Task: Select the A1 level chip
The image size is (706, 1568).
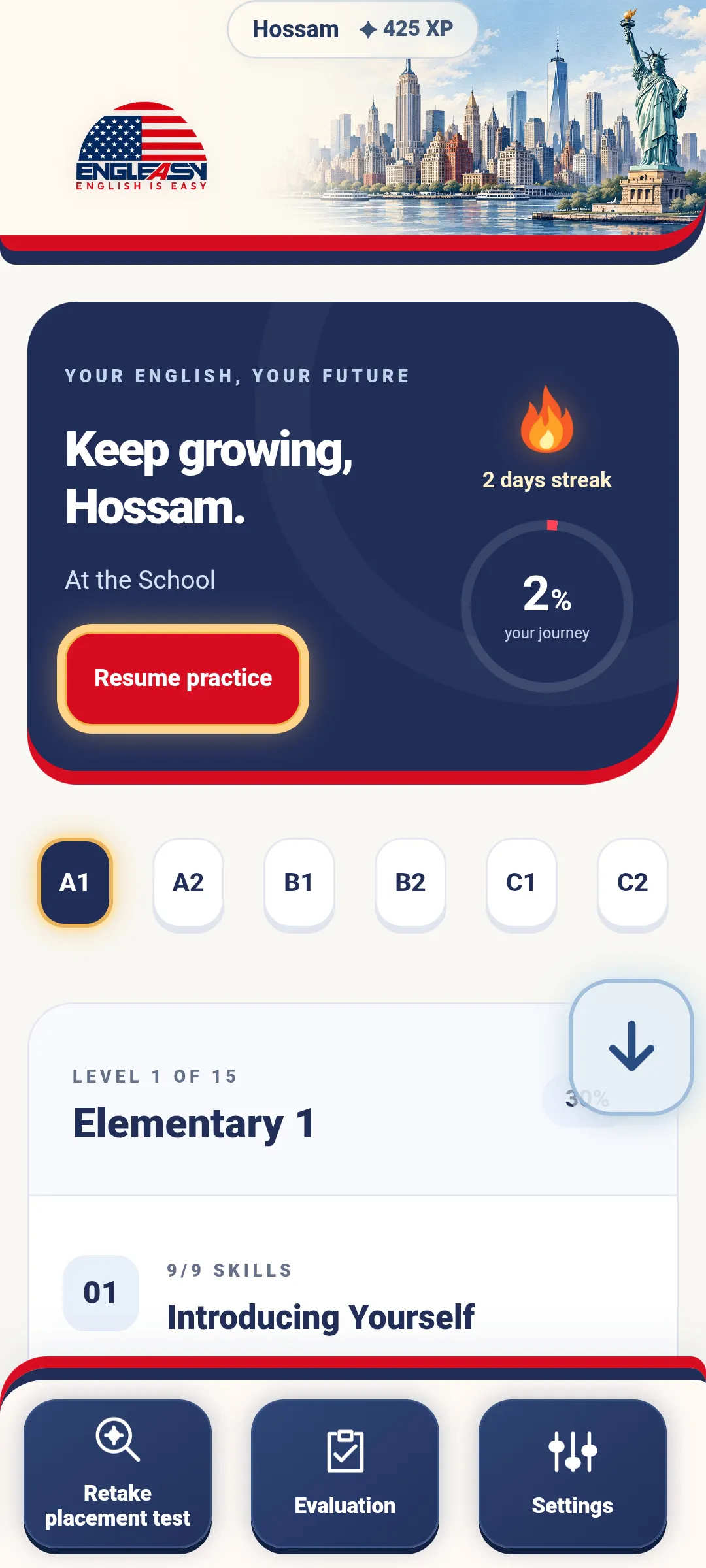Action: pos(75,883)
